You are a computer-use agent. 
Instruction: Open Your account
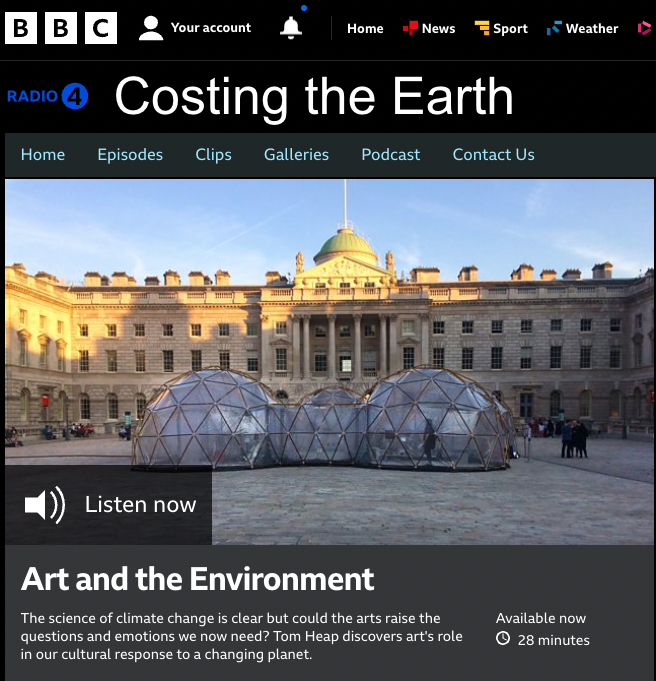click(195, 28)
